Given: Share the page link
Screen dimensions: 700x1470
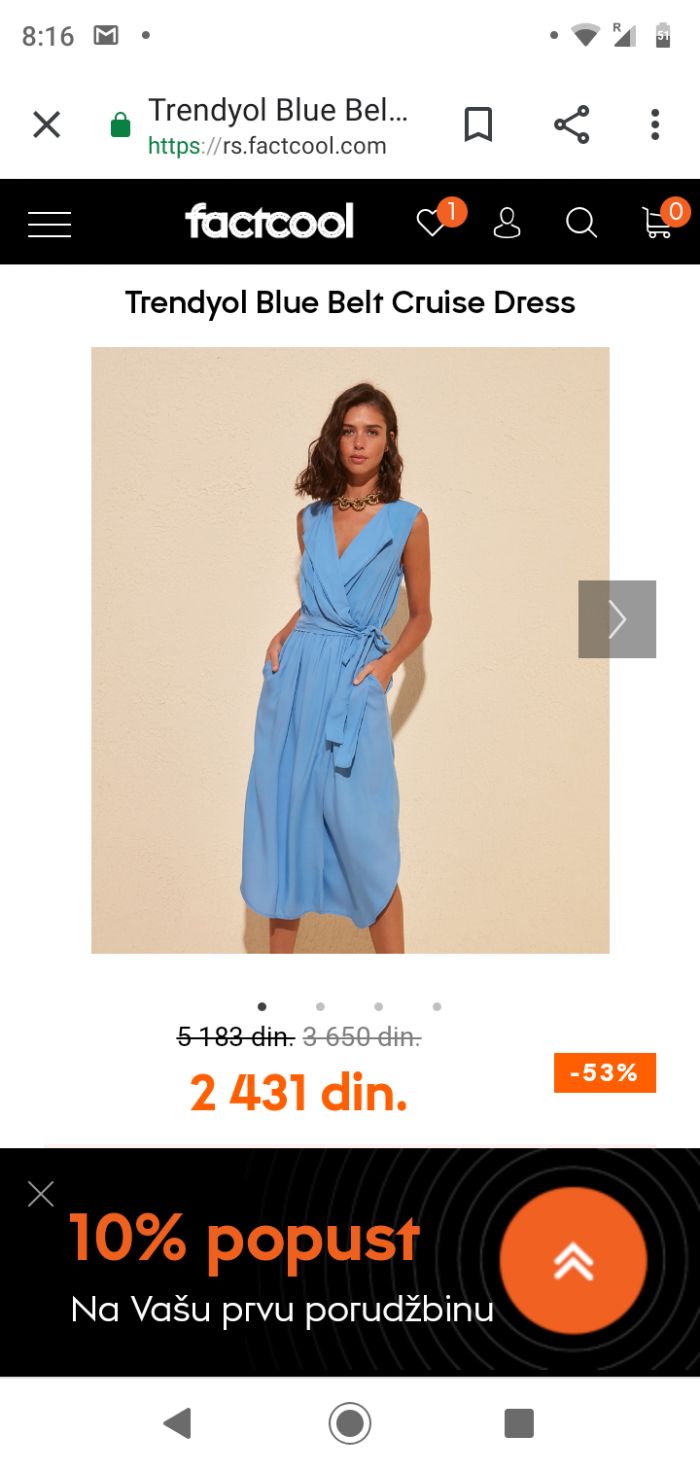Looking at the screenshot, I should [571, 125].
